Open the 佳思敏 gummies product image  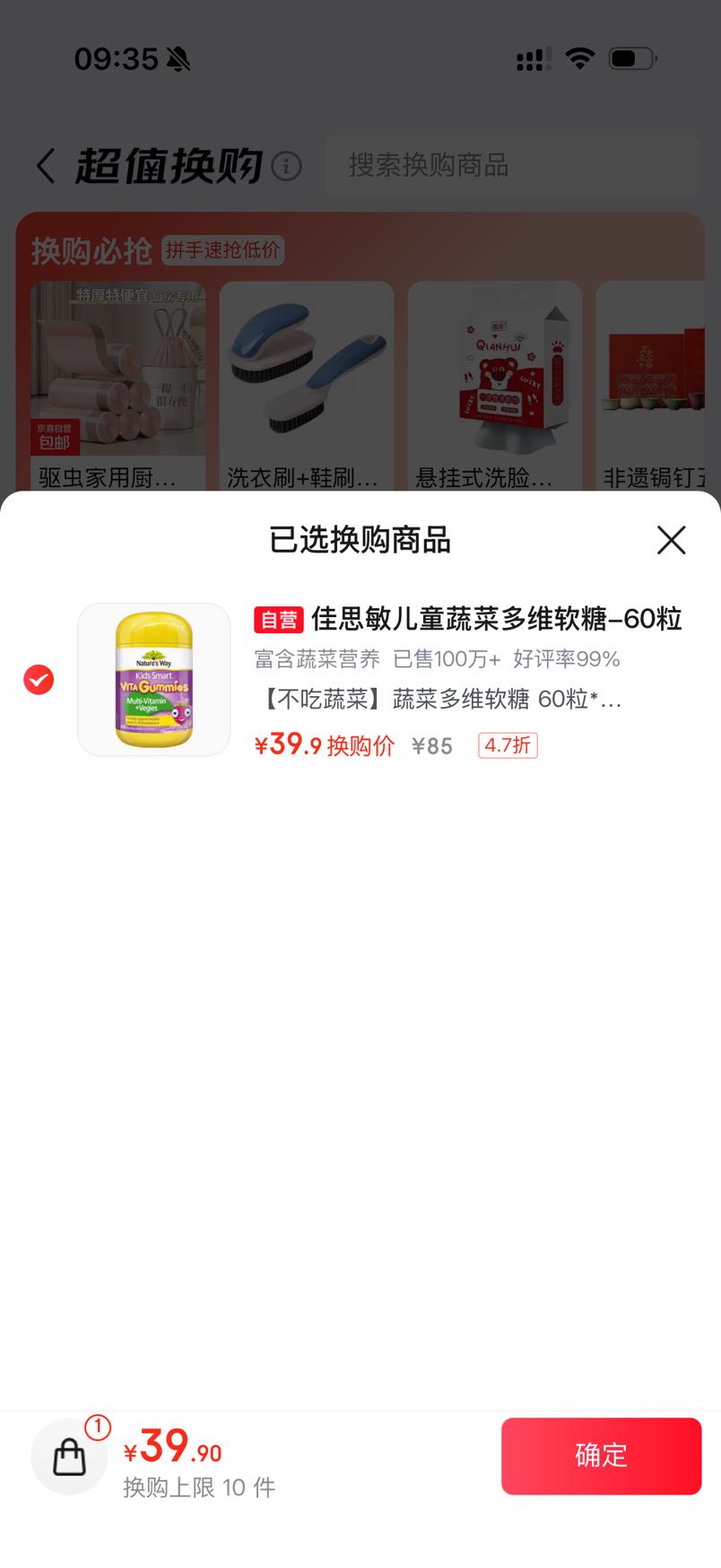pos(154,680)
